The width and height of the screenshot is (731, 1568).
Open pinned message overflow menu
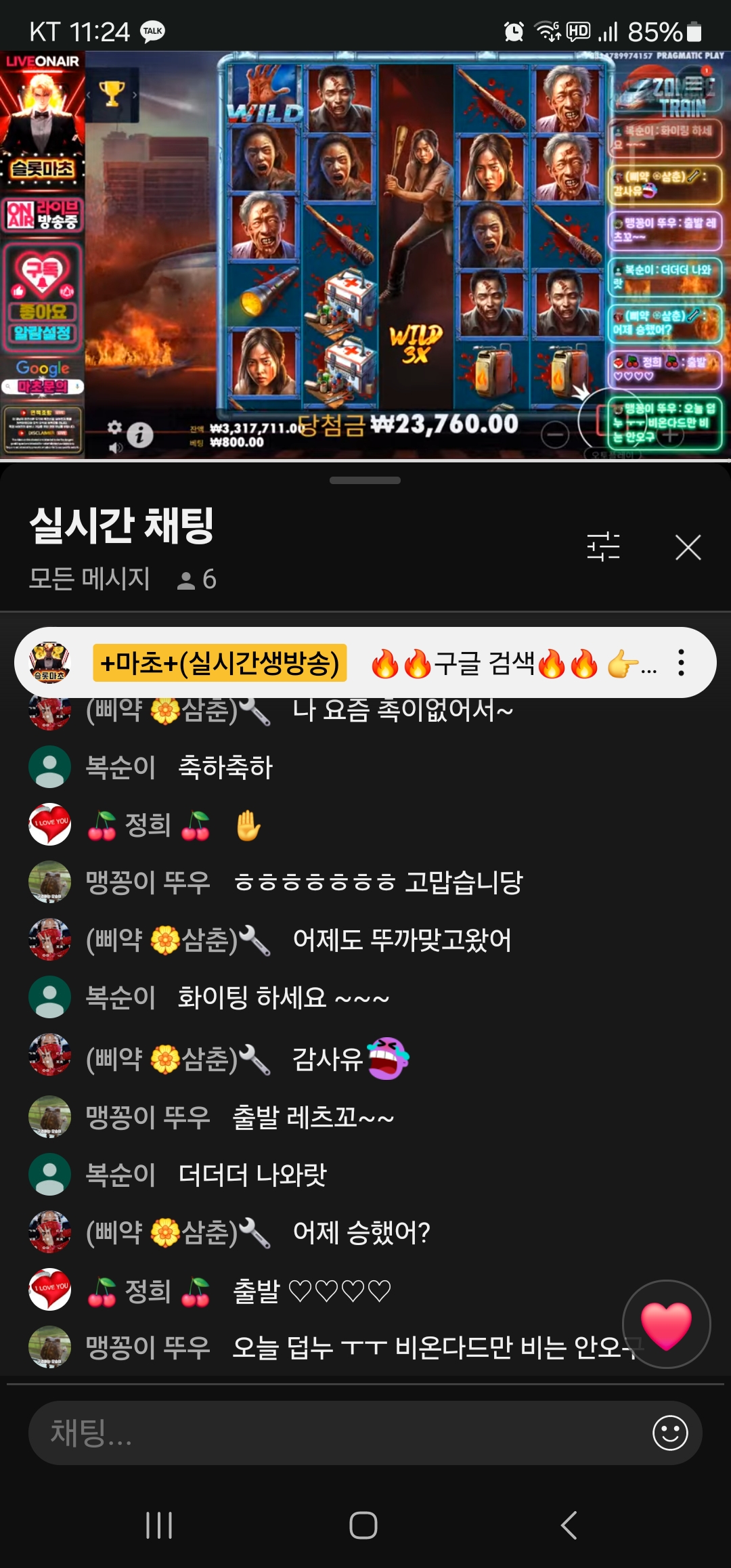(x=681, y=663)
